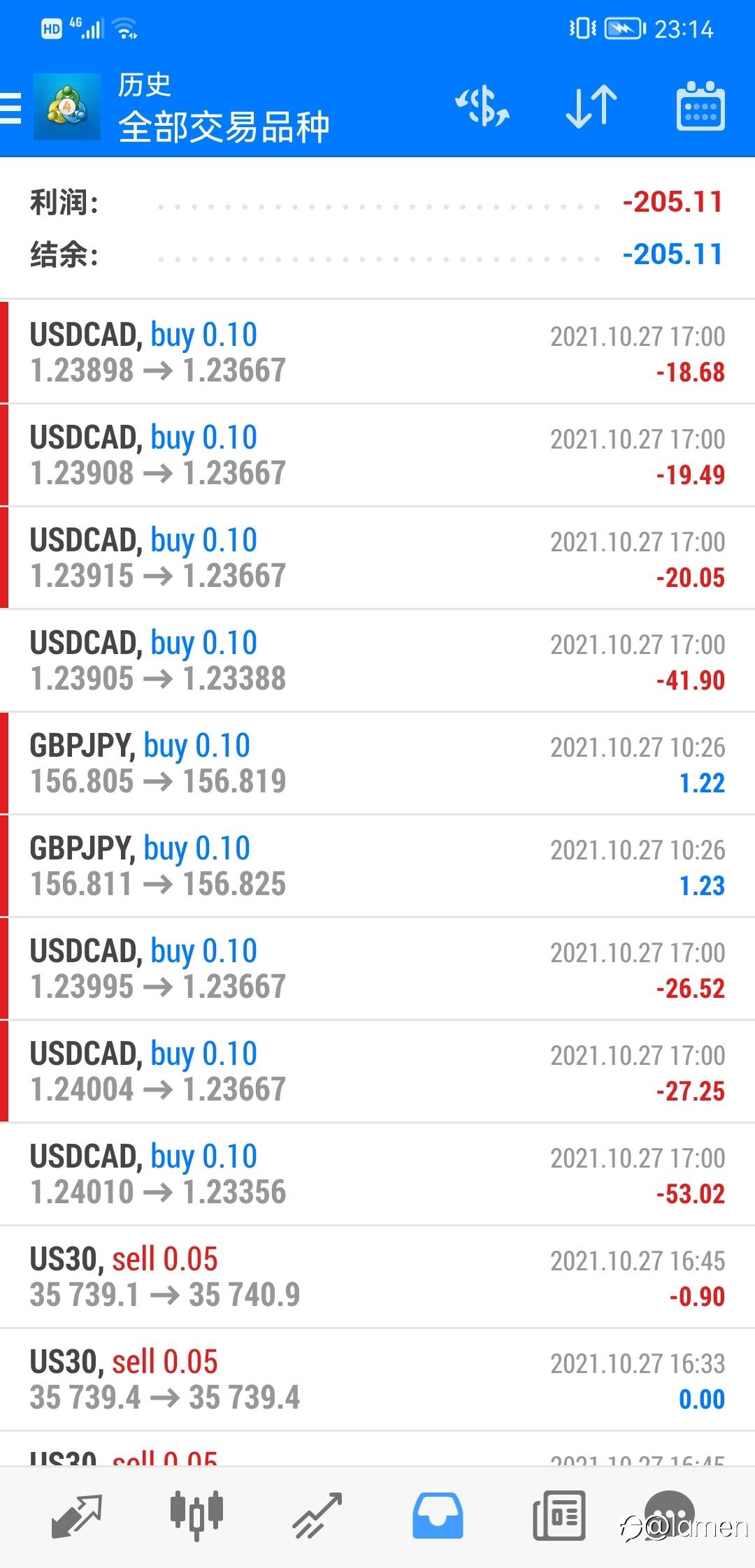Open the sort order arrows
The width and height of the screenshot is (755, 1568).
pyautogui.click(x=591, y=107)
